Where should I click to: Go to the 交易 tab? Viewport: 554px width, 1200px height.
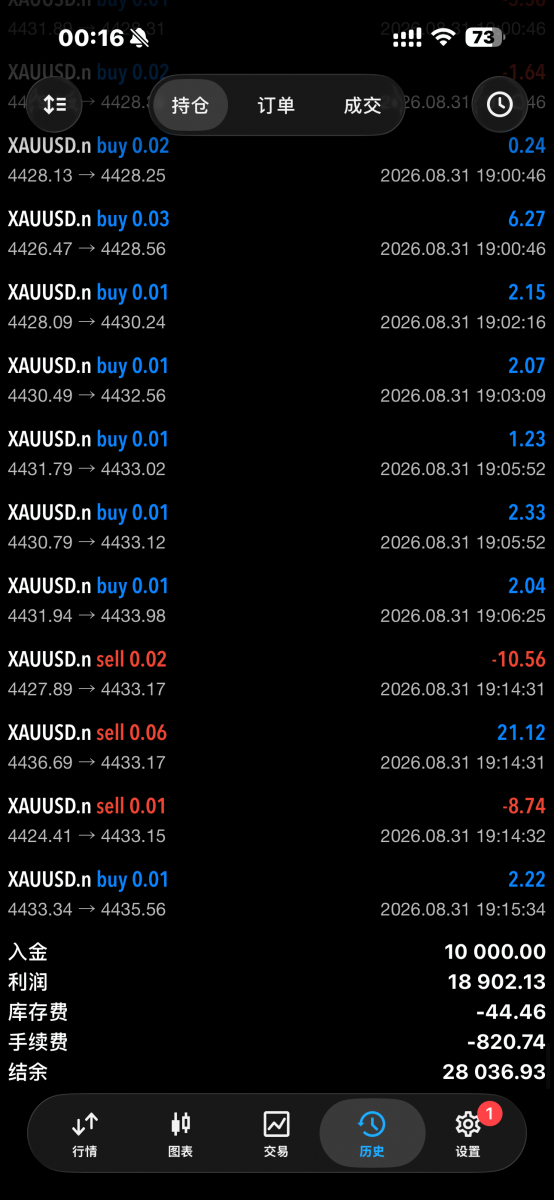point(276,1134)
